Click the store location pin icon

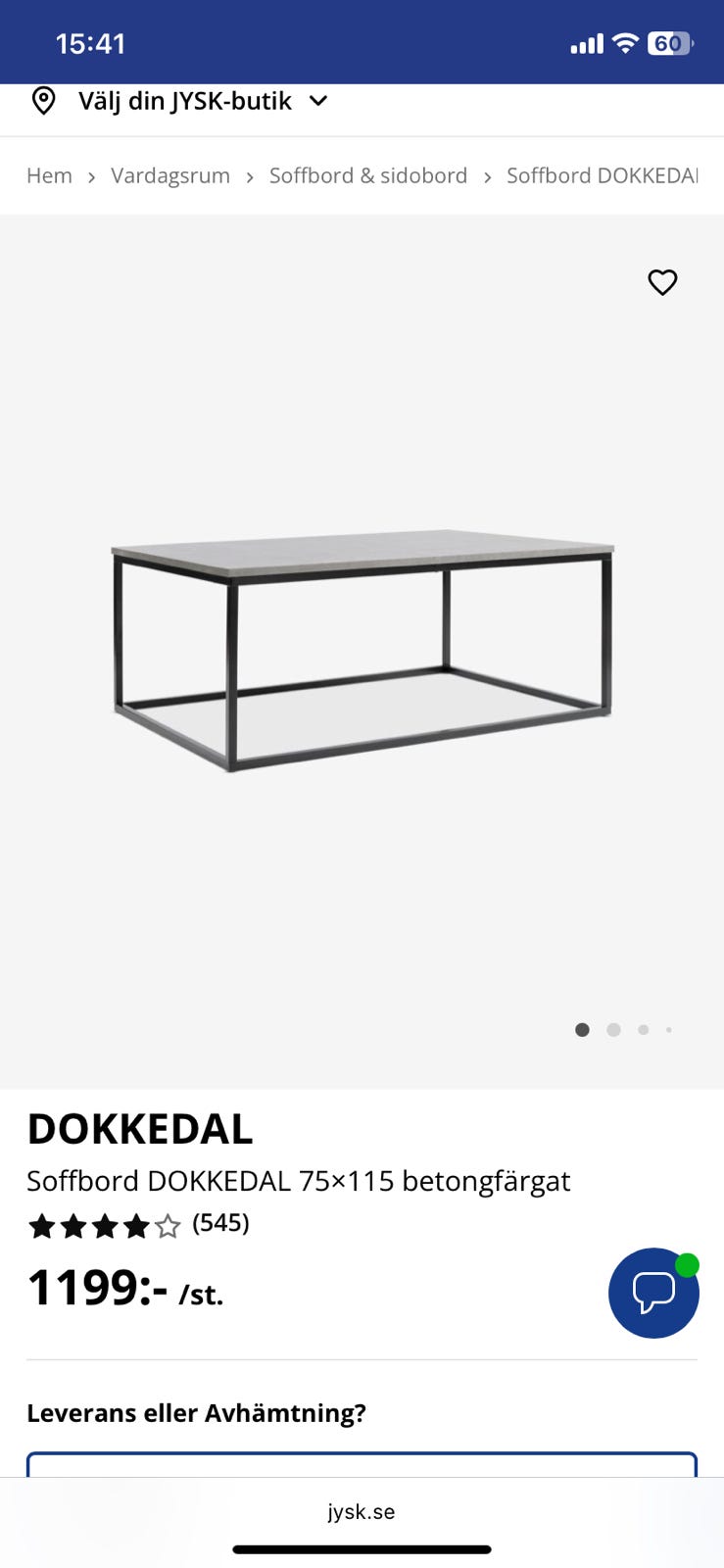(x=43, y=101)
